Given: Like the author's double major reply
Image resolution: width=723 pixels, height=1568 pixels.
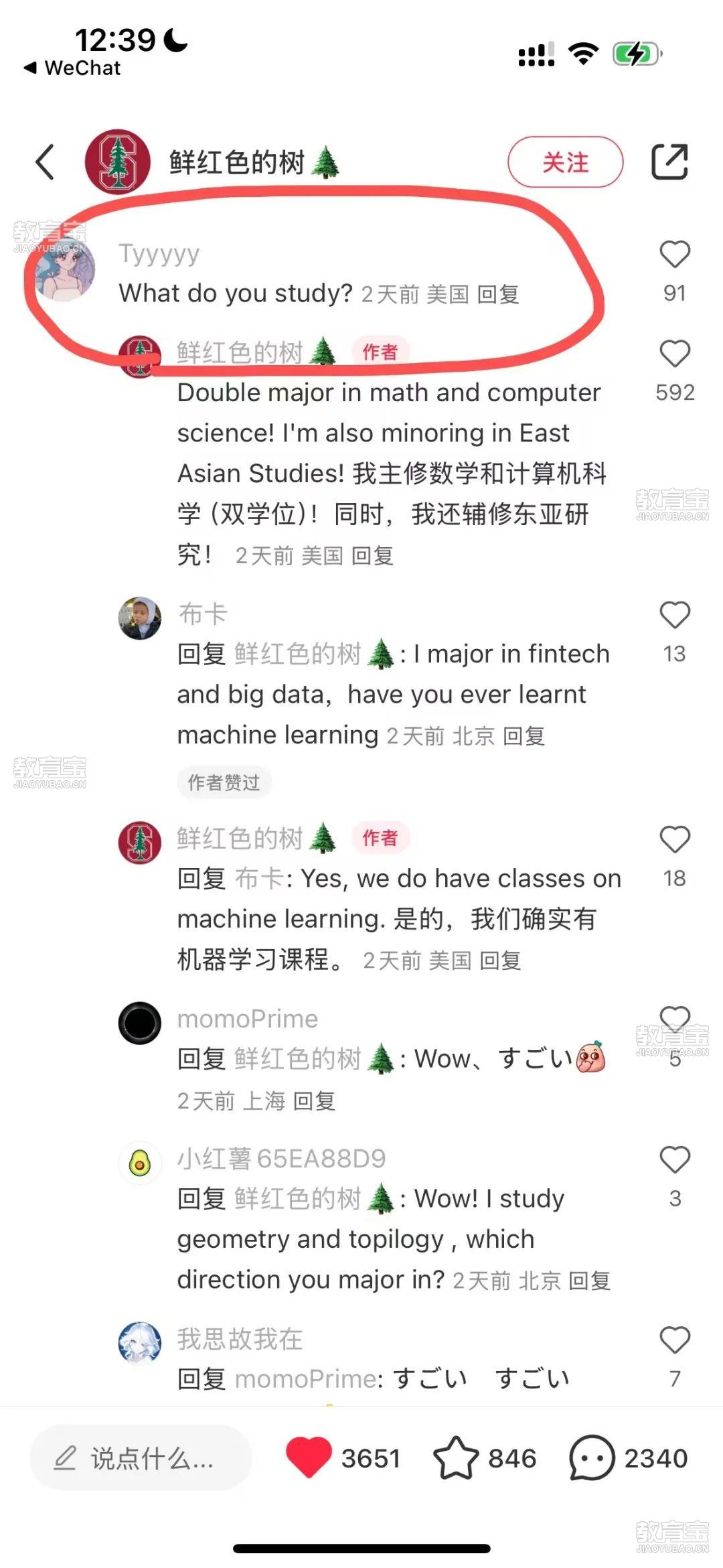Looking at the screenshot, I should point(675,353).
